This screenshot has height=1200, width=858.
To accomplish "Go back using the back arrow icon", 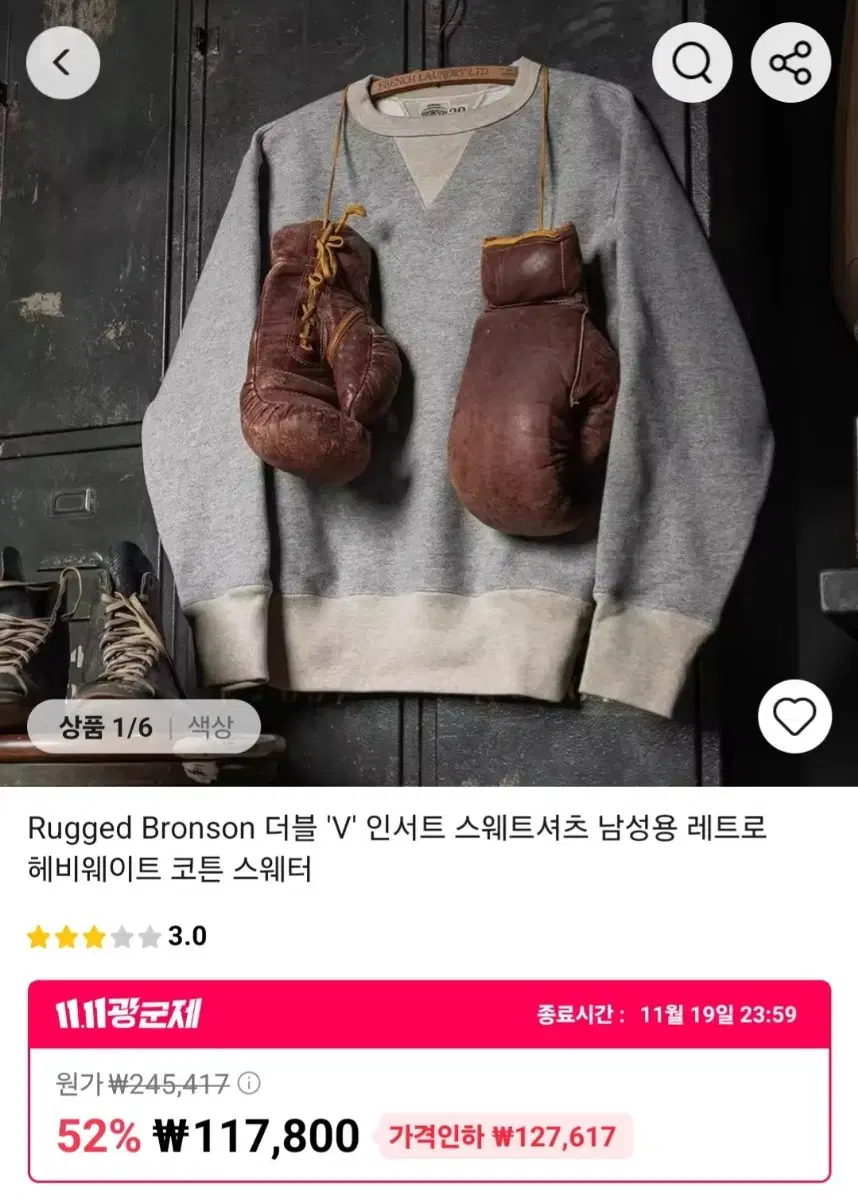I will click(62, 60).
